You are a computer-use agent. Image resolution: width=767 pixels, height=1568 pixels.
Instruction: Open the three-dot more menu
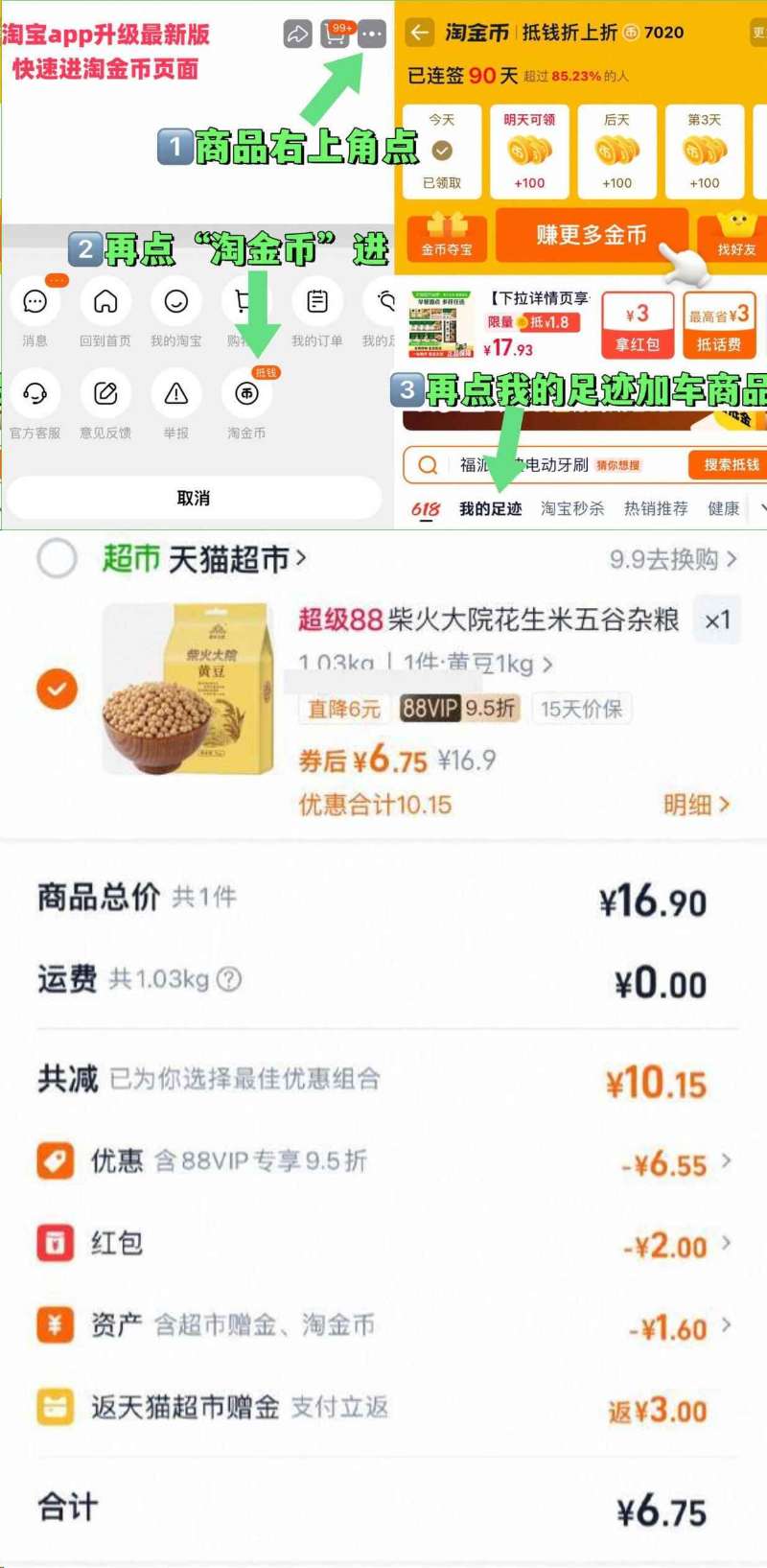click(x=371, y=33)
